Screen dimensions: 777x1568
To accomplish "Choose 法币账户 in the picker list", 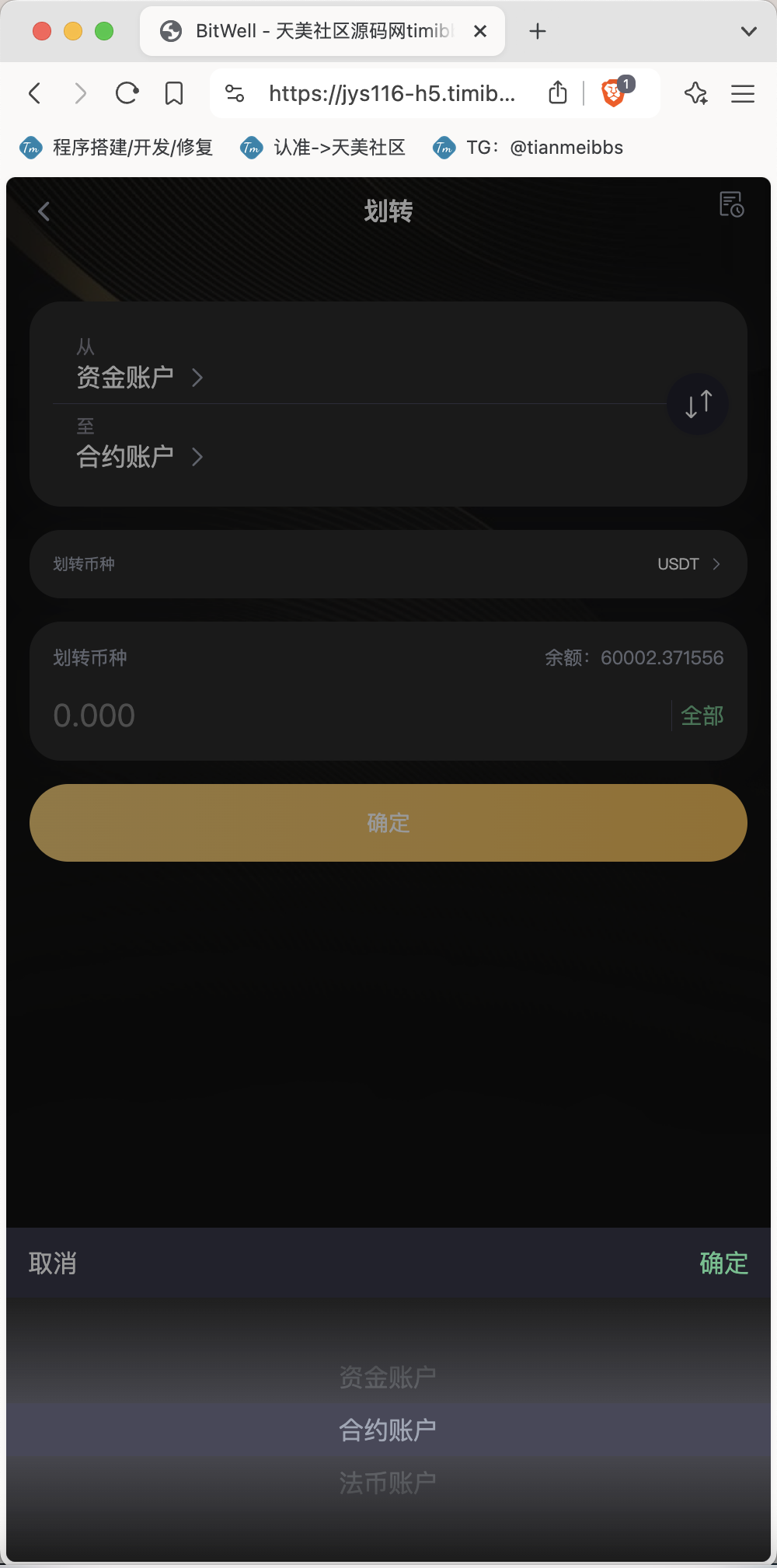I will (388, 1483).
